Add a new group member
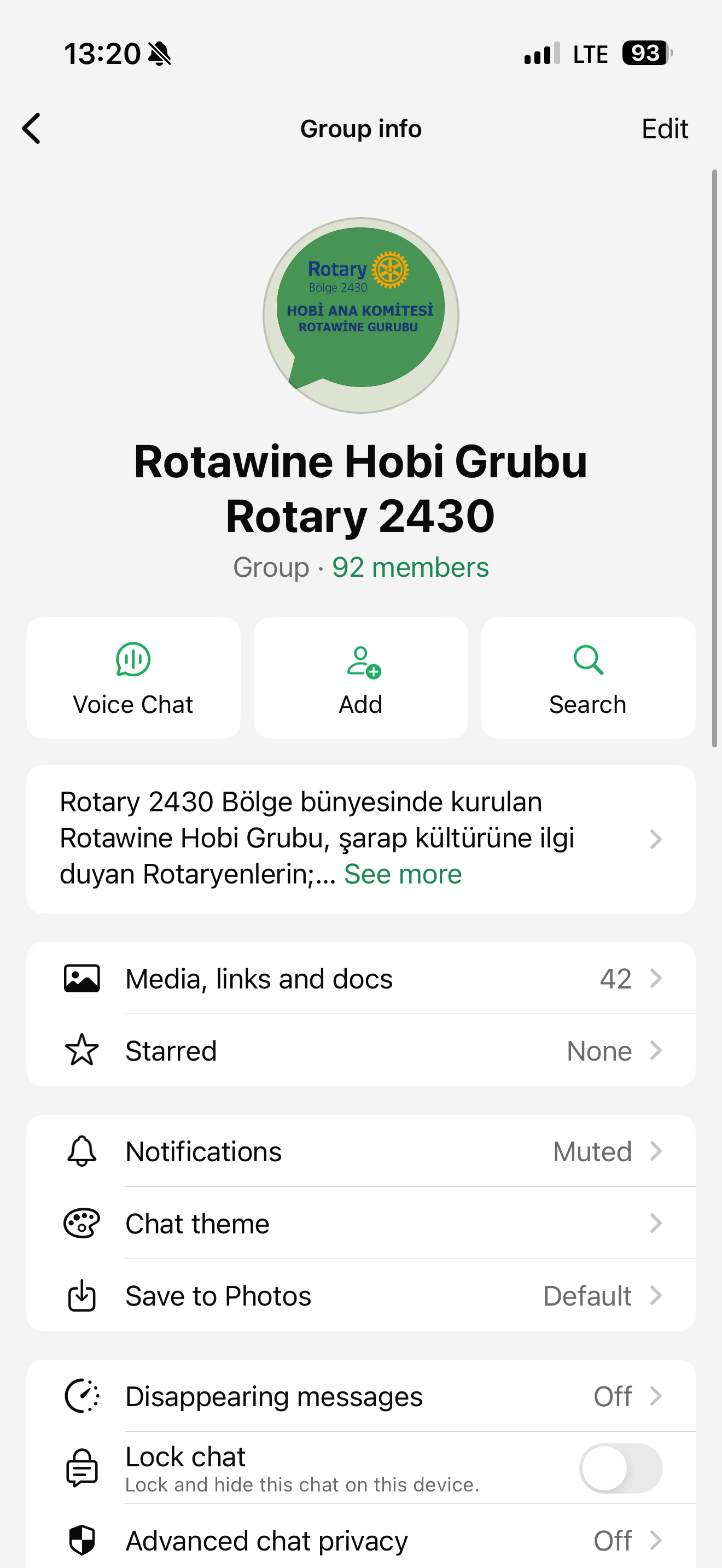Viewport: 722px width, 1568px height. click(360, 677)
